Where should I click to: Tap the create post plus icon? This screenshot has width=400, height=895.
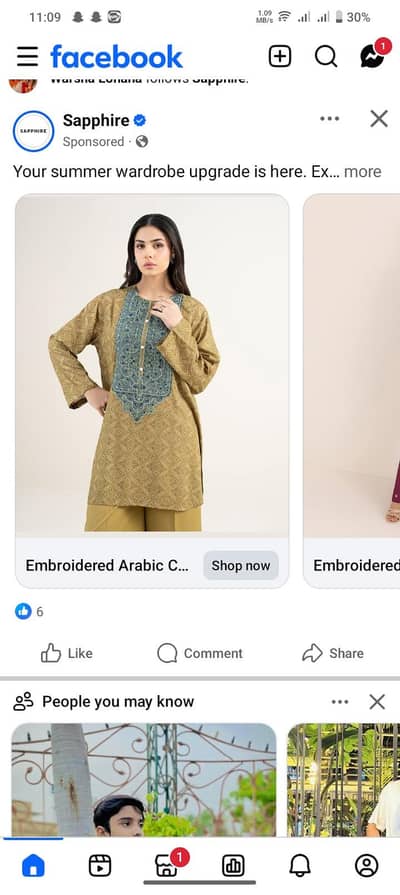click(280, 57)
